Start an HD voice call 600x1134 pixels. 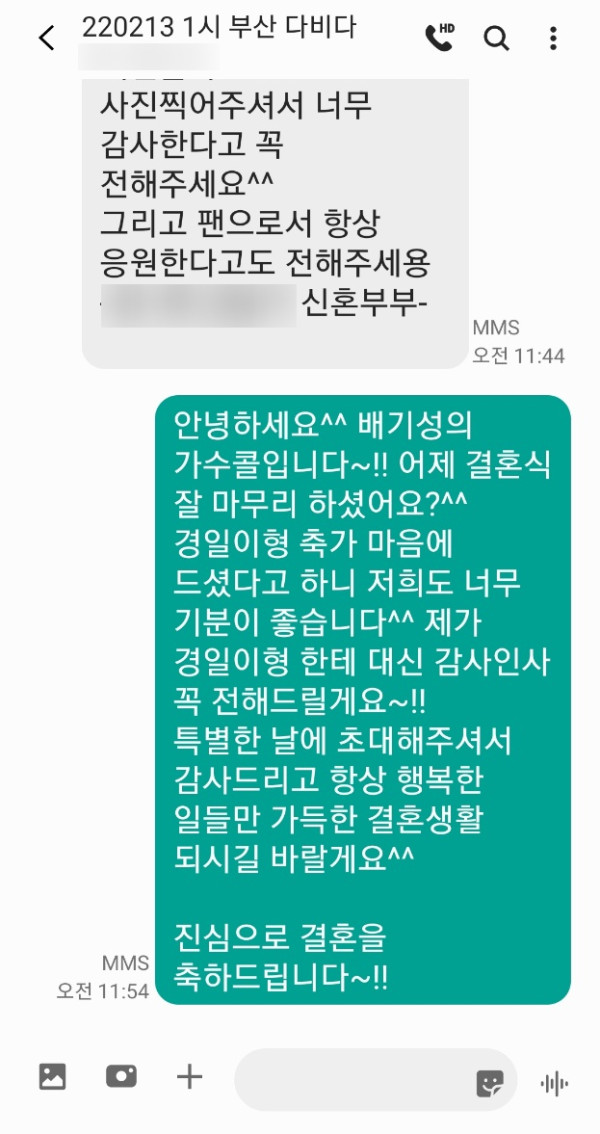[x=438, y=38]
